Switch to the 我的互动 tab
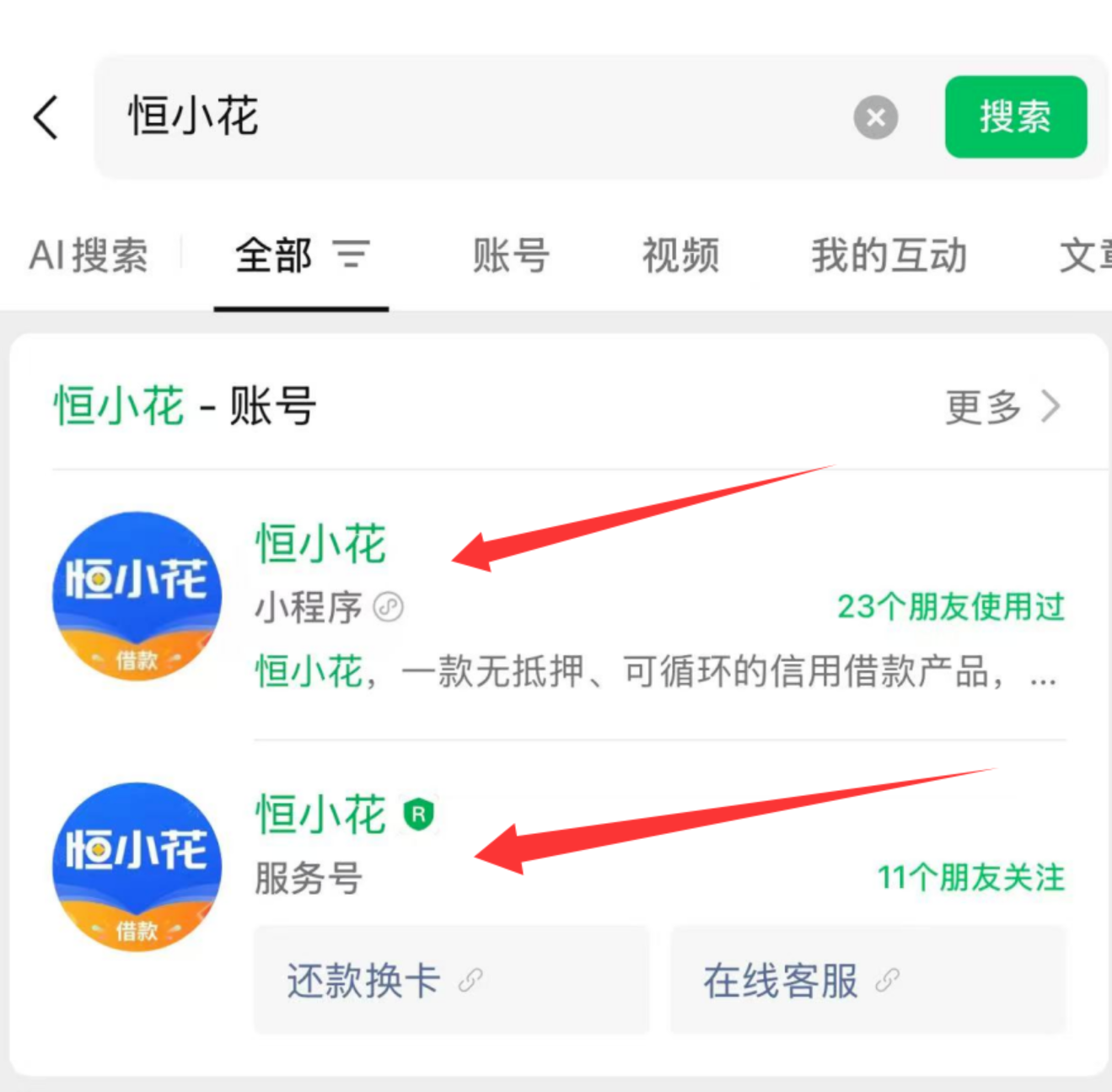Viewport: 1112px width, 1092px height. [888, 255]
